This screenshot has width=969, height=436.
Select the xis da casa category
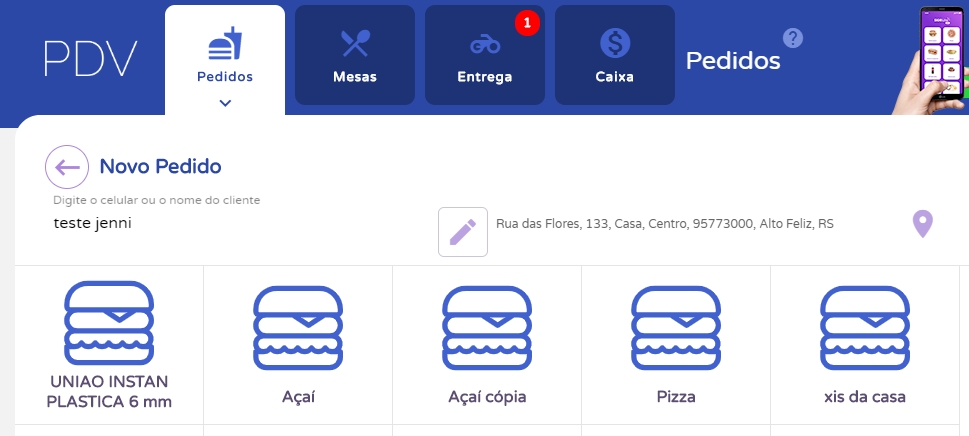864,345
